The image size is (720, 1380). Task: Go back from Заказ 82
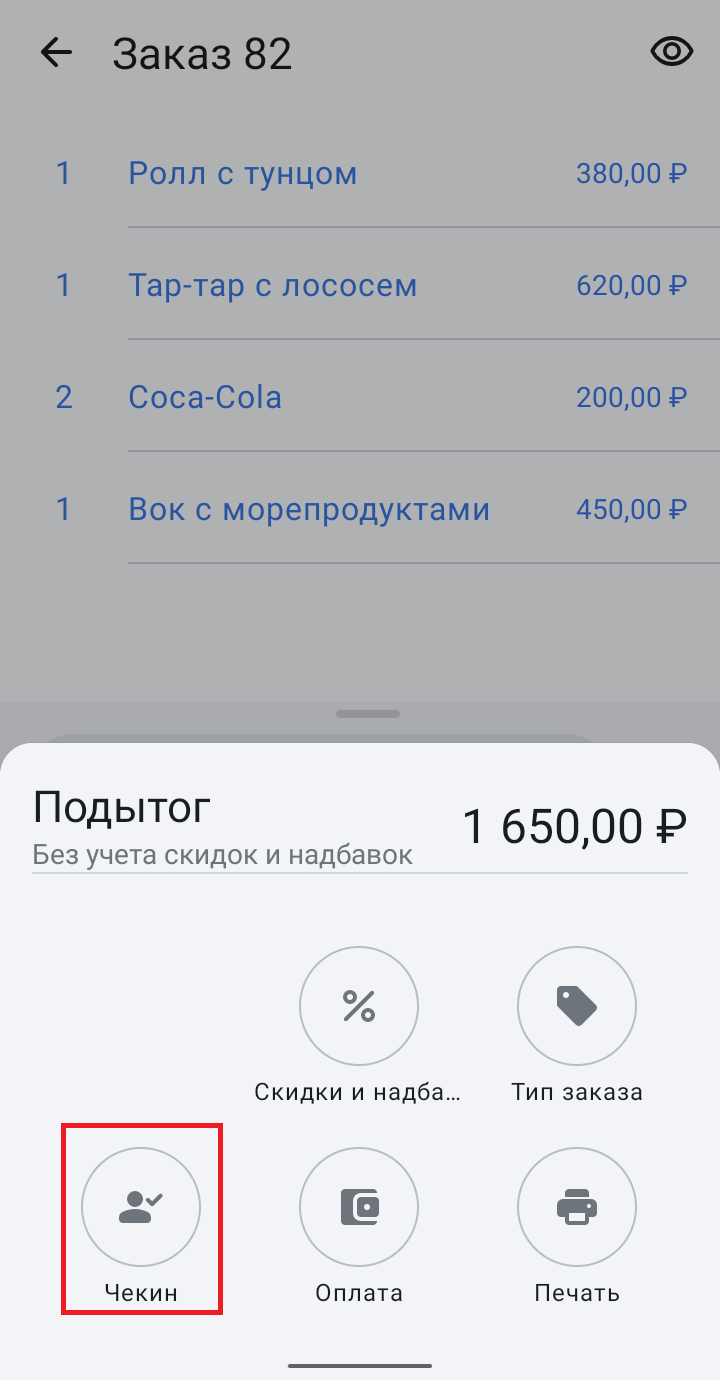click(x=57, y=52)
